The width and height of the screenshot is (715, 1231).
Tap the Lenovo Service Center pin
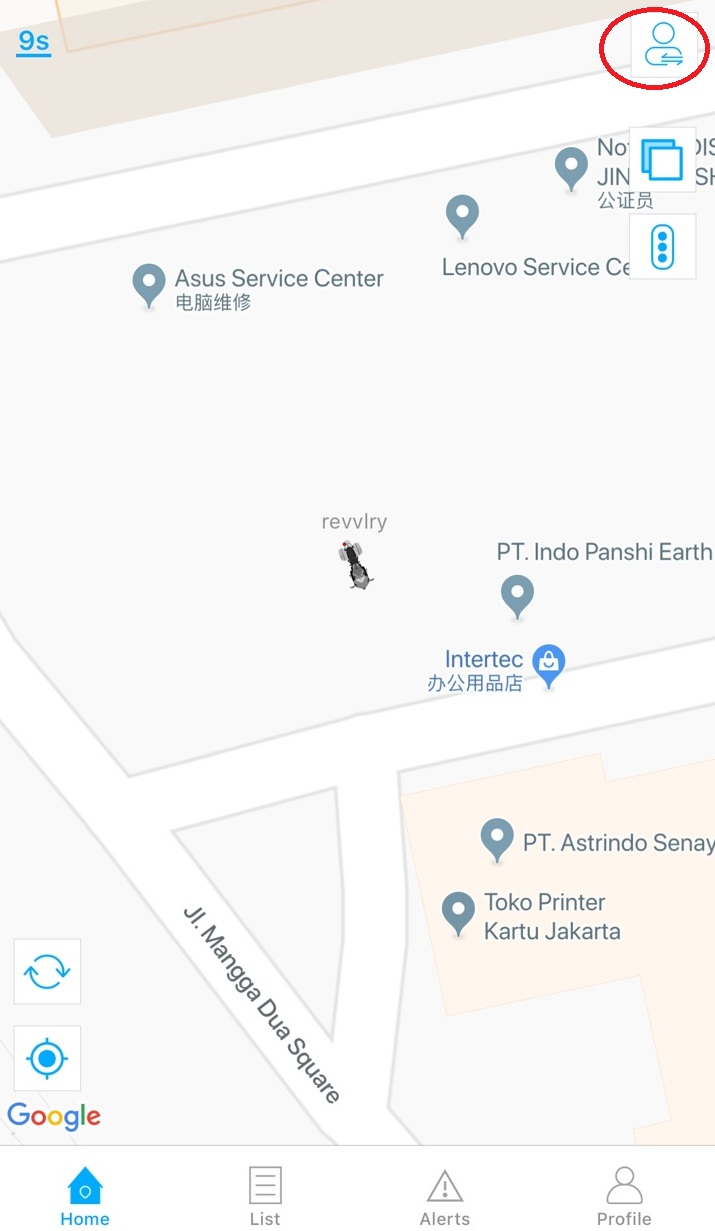(462, 216)
